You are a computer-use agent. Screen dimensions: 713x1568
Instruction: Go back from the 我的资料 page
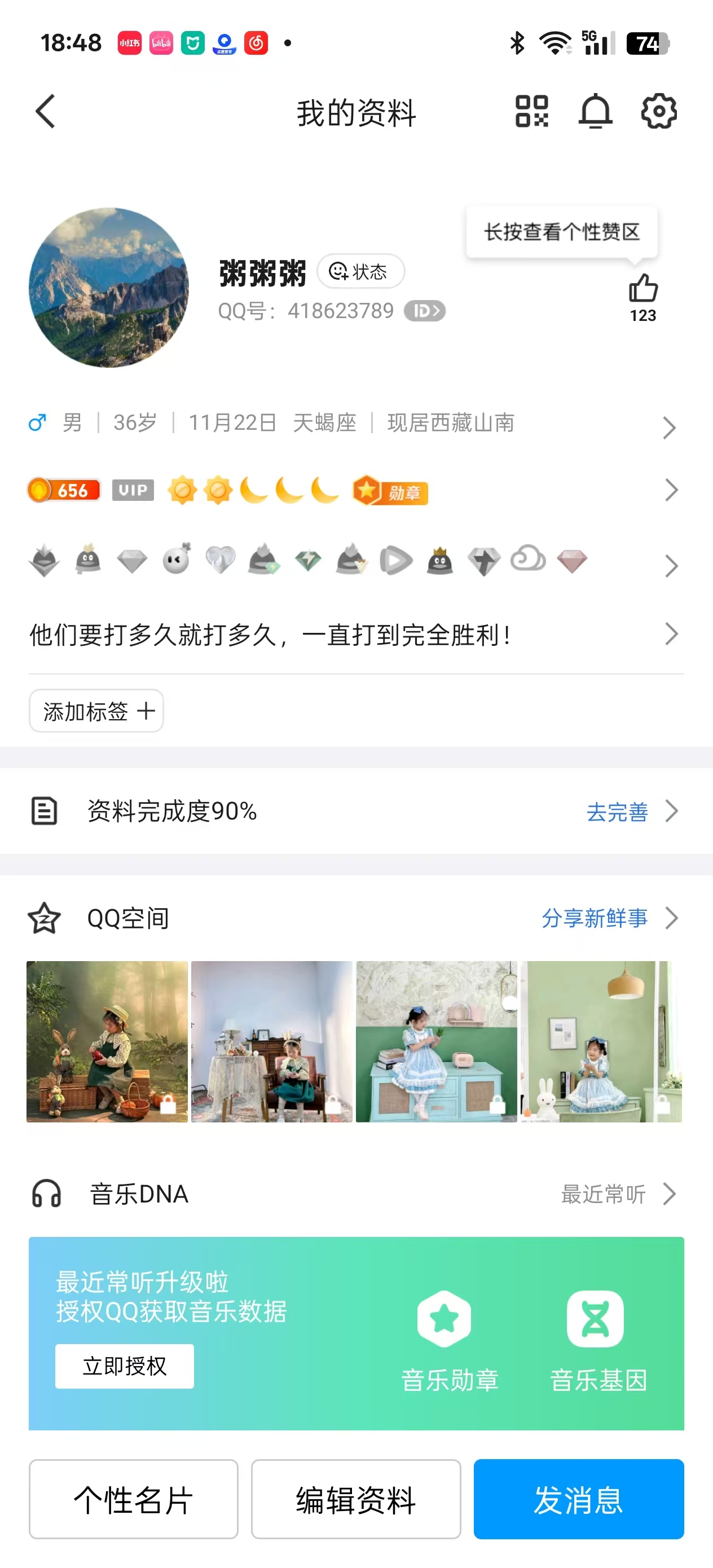(x=46, y=111)
